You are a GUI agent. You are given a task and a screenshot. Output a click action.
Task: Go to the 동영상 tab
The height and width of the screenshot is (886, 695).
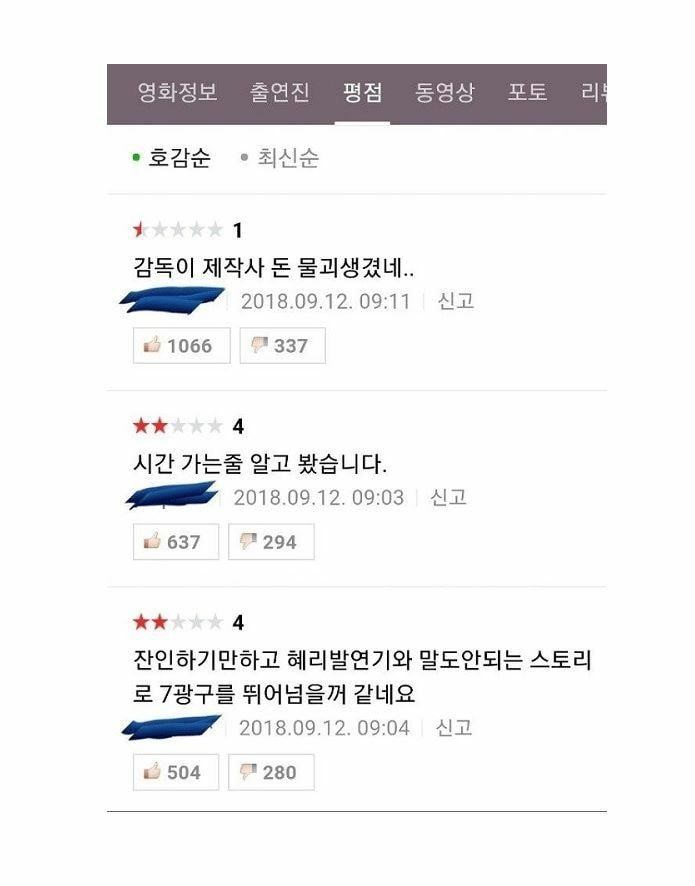click(x=444, y=93)
